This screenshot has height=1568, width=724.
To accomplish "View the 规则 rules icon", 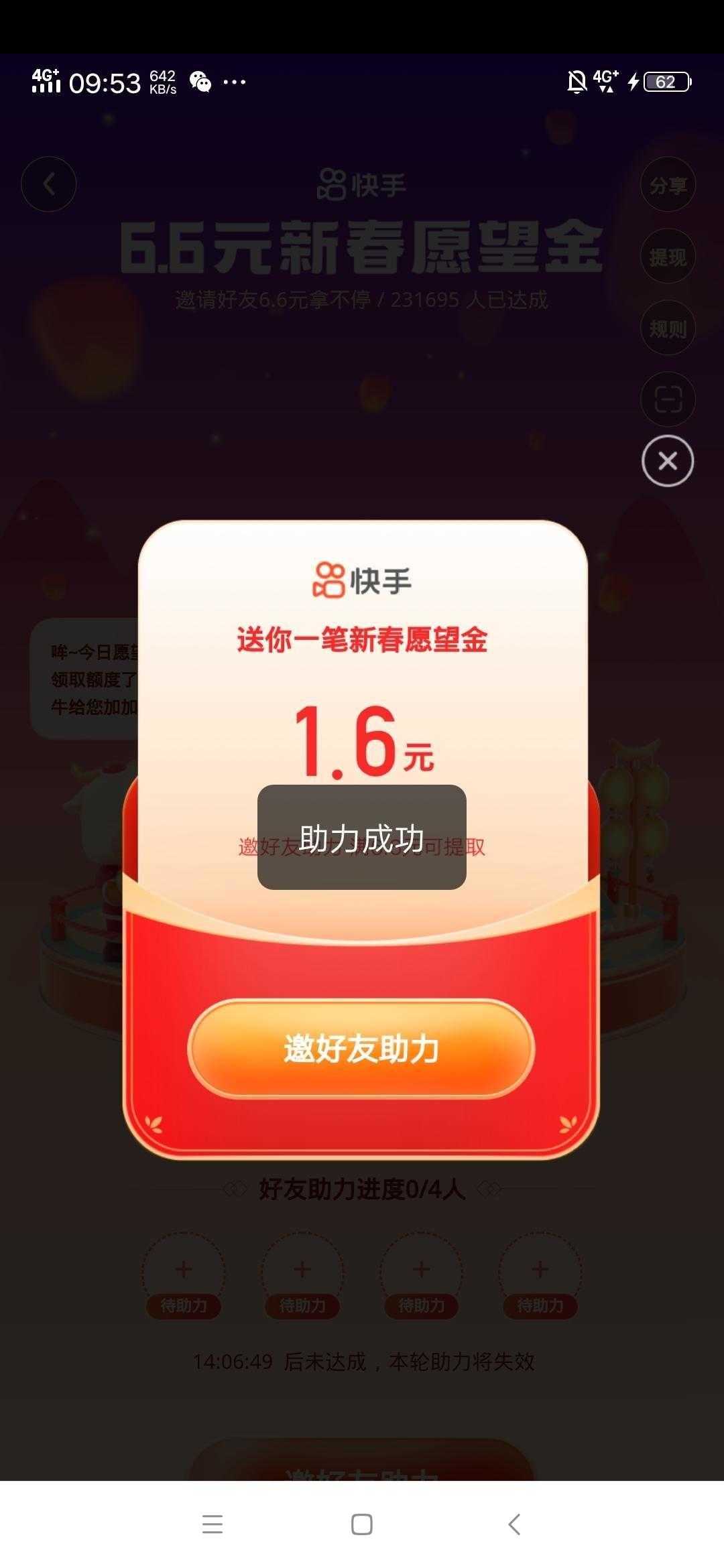I will pos(668,326).
